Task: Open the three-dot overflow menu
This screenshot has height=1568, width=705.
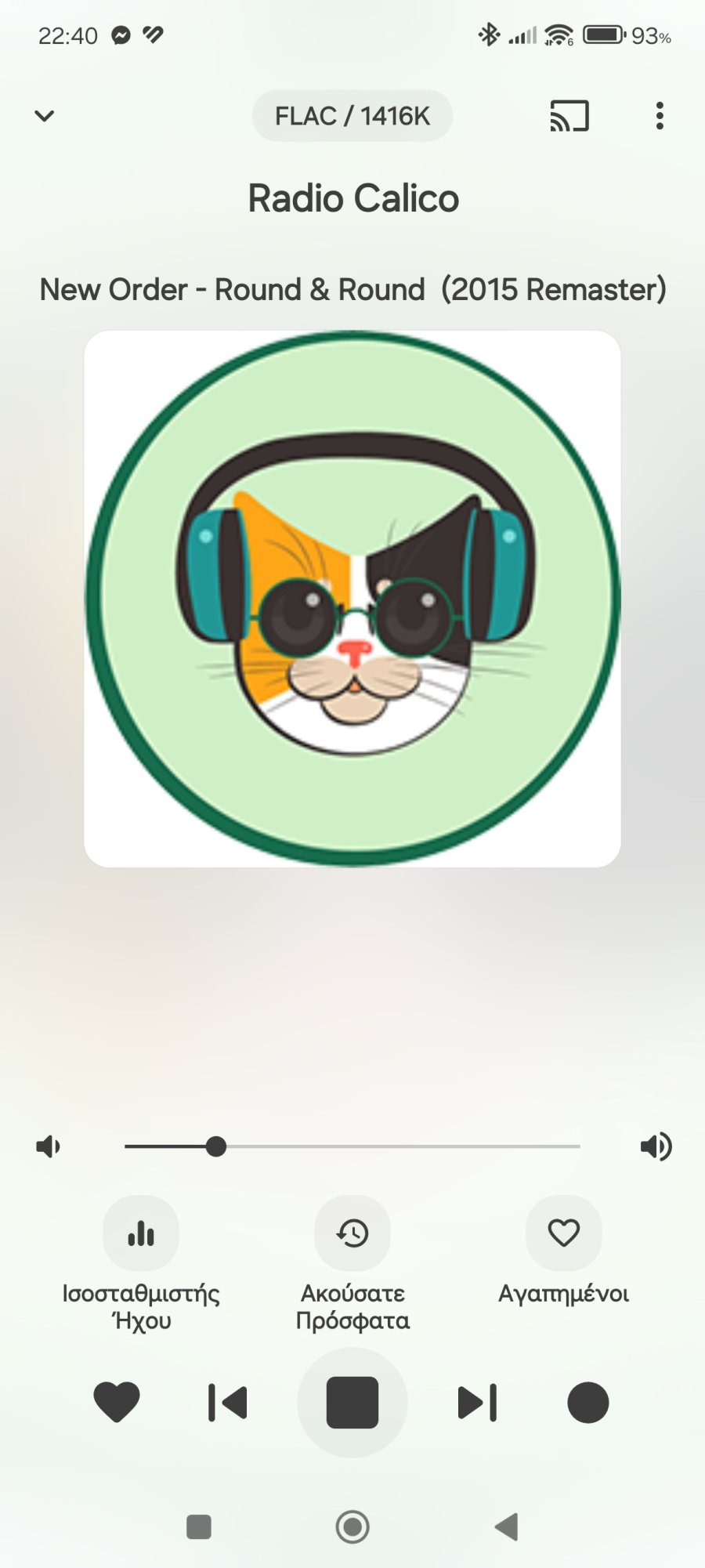Action: coord(660,116)
